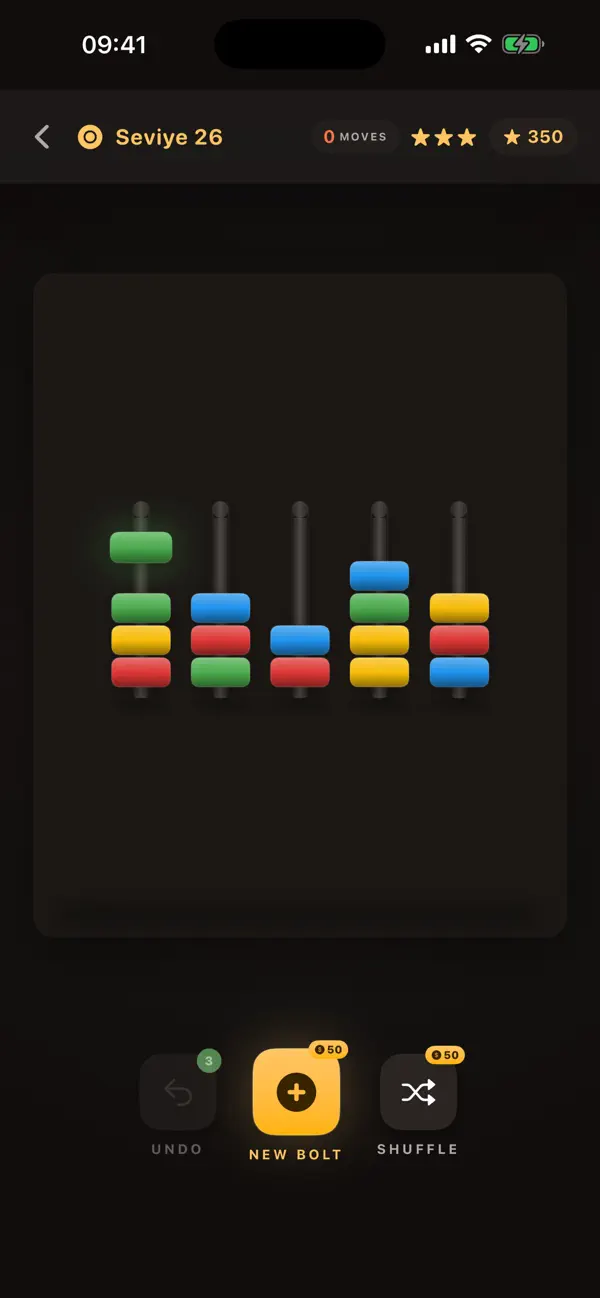Tap the first bolt with the lifted green nut

(x=141, y=600)
